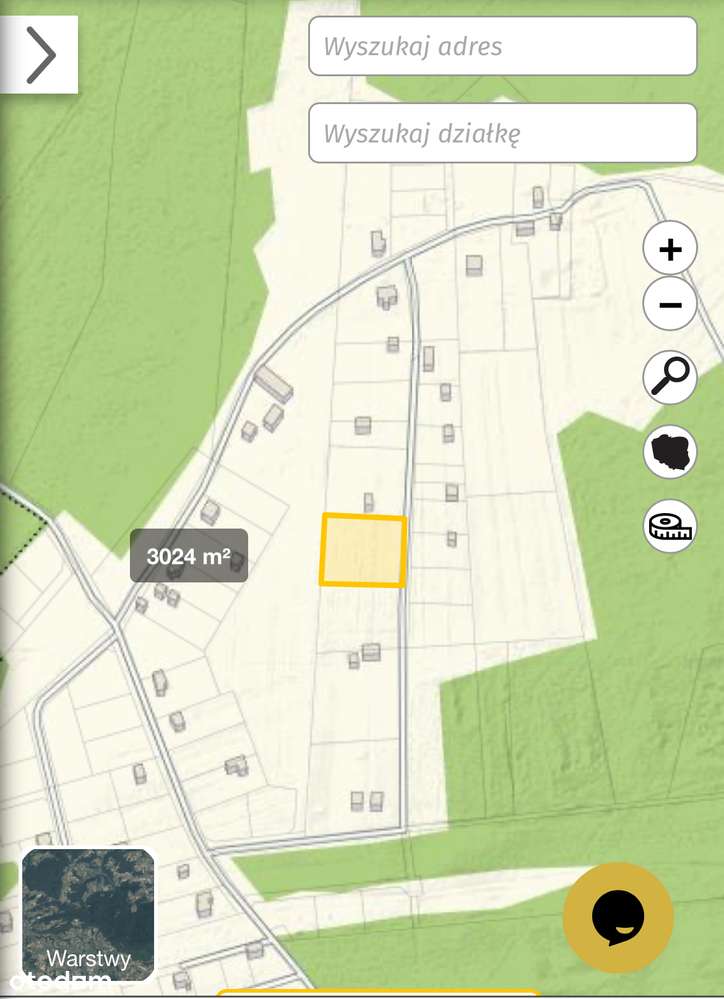Tap the 'Wyszukaj działkę' search field
Image resolution: width=724 pixels, height=999 pixels.
click(502, 133)
